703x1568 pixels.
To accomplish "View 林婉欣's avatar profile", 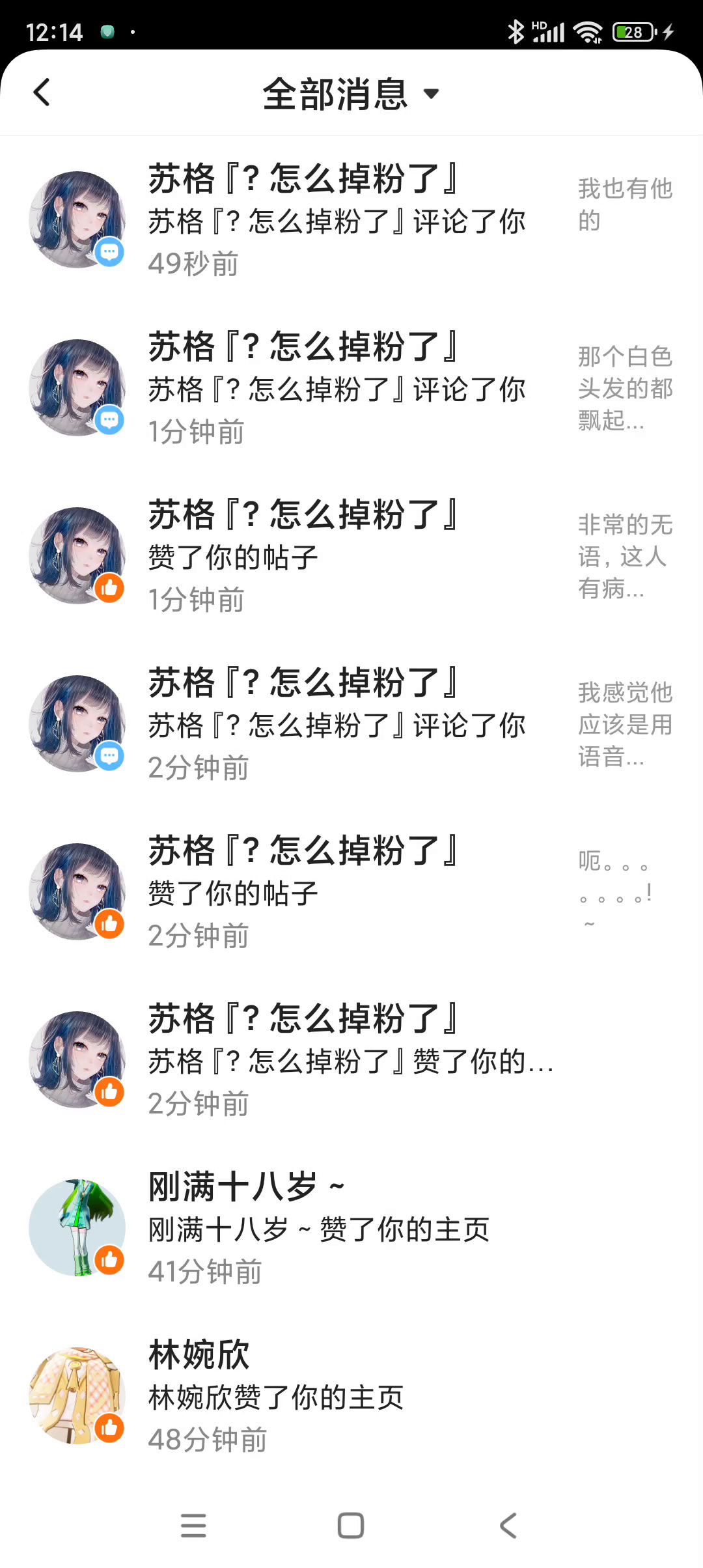I will (77, 1395).
